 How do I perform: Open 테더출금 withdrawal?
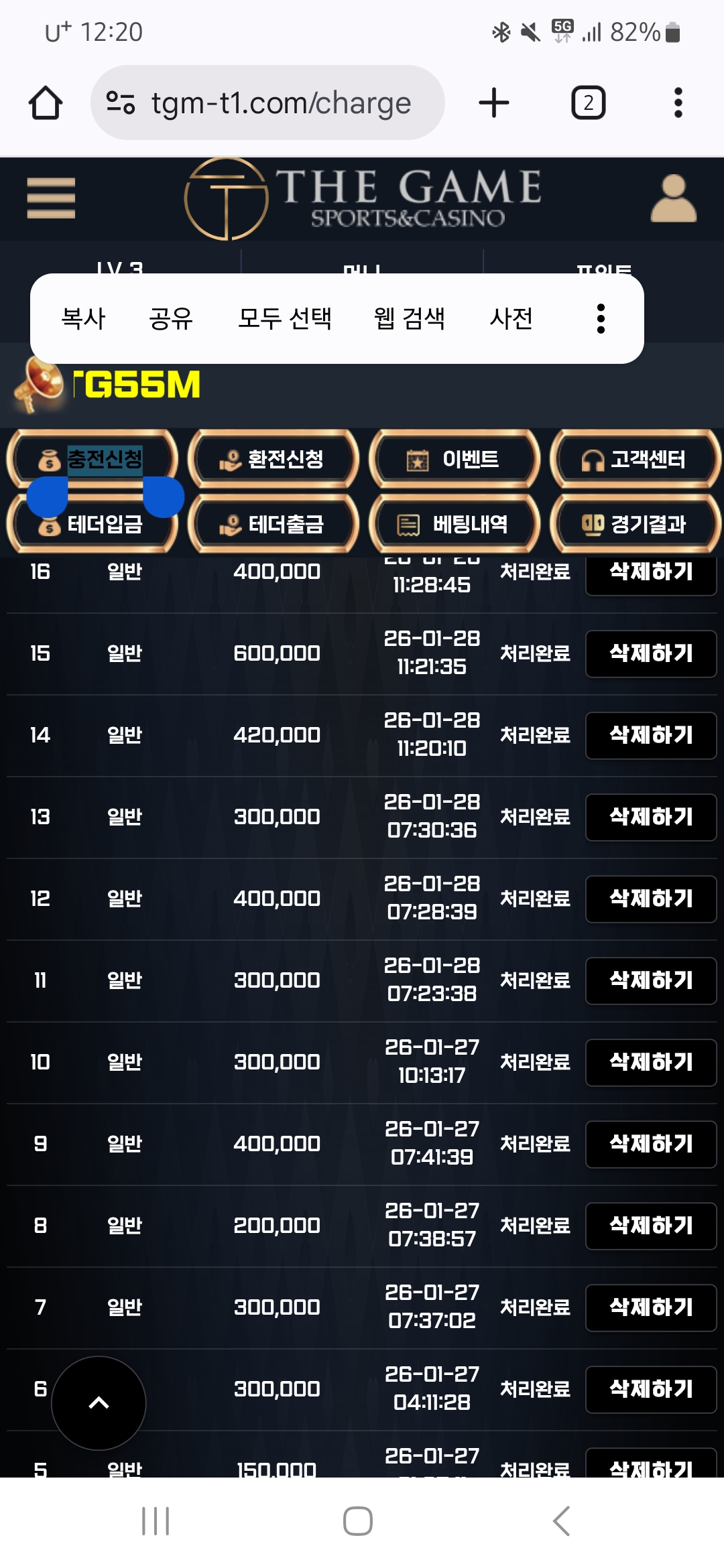click(x=274, y=524)
